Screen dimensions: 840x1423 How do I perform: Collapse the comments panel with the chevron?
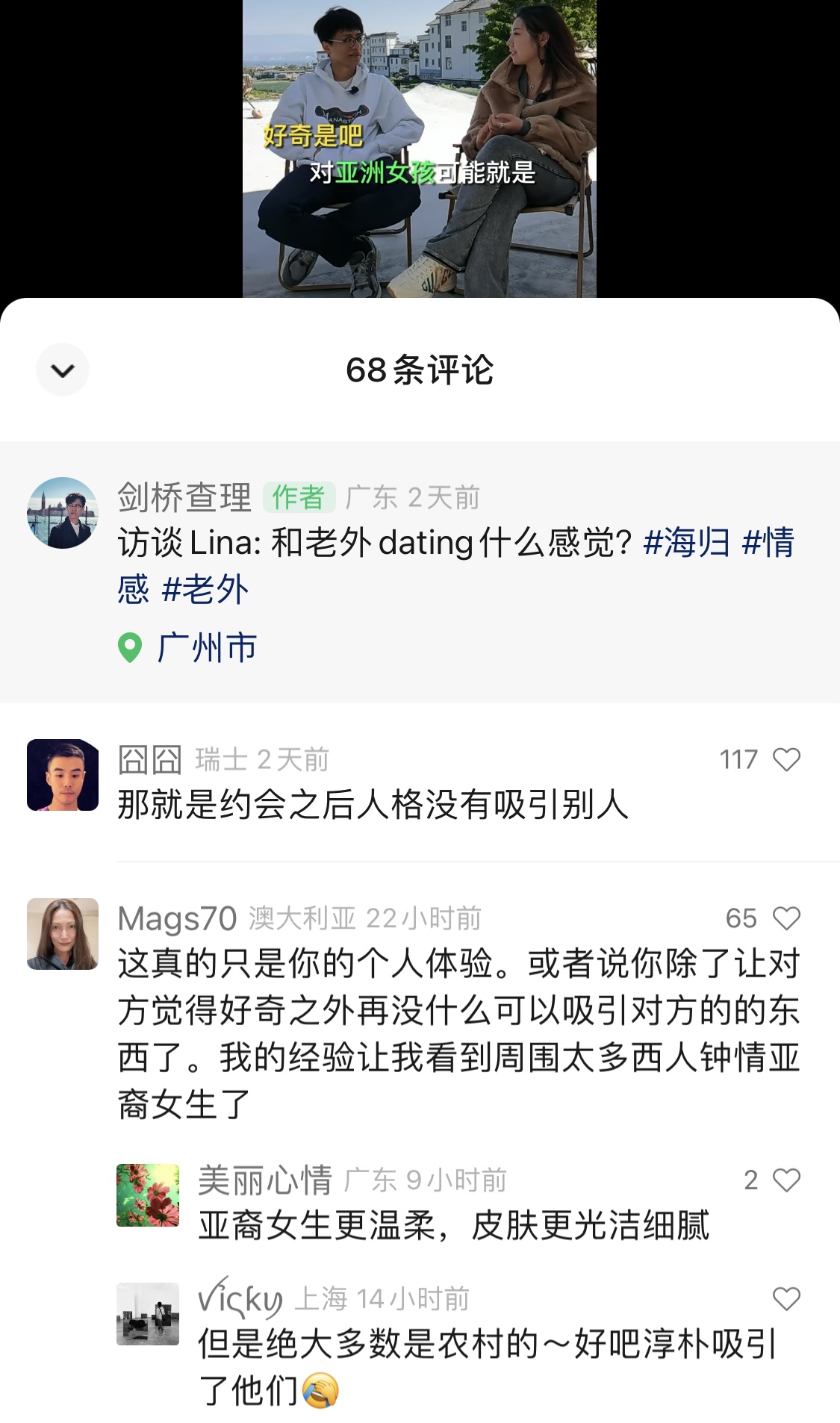click(63, 370)
